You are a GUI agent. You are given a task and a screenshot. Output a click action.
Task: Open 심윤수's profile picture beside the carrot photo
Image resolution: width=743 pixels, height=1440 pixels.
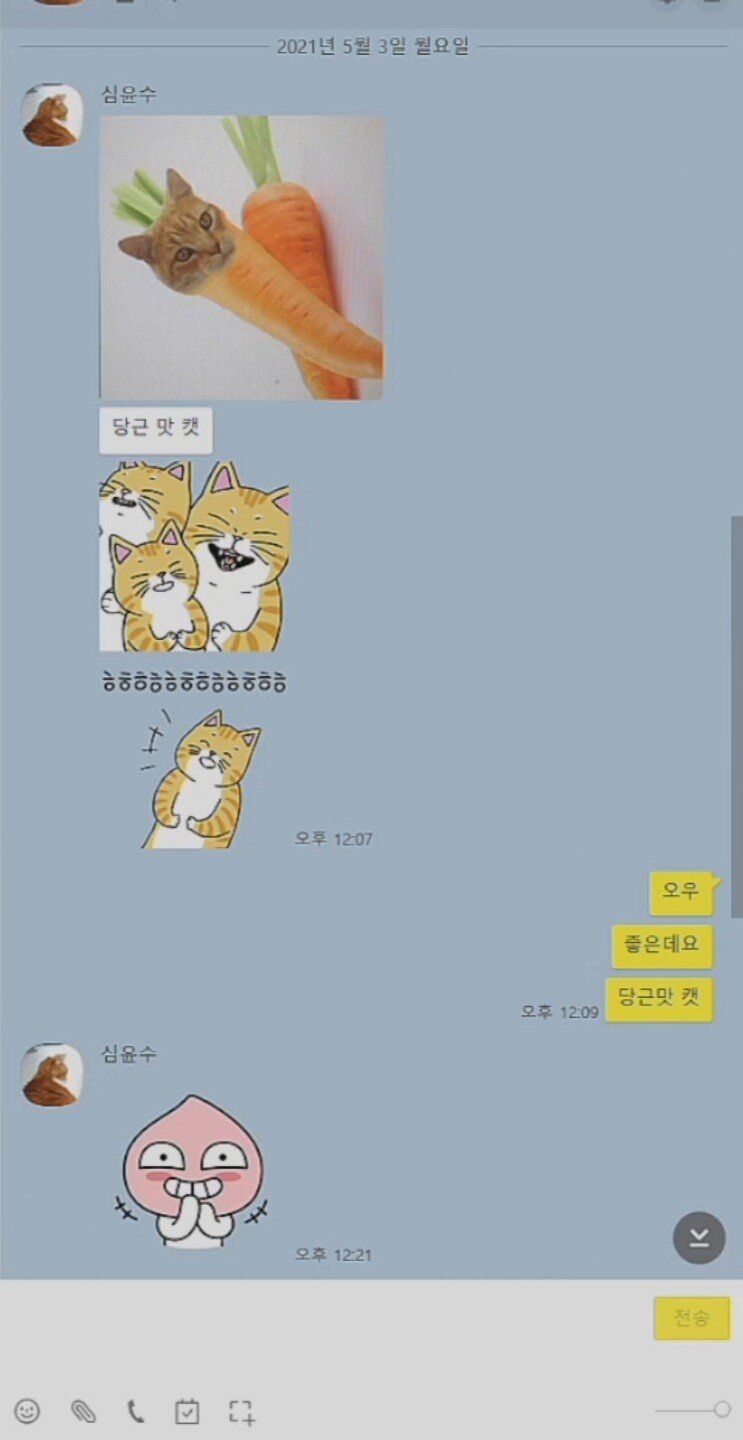(52, 115)
